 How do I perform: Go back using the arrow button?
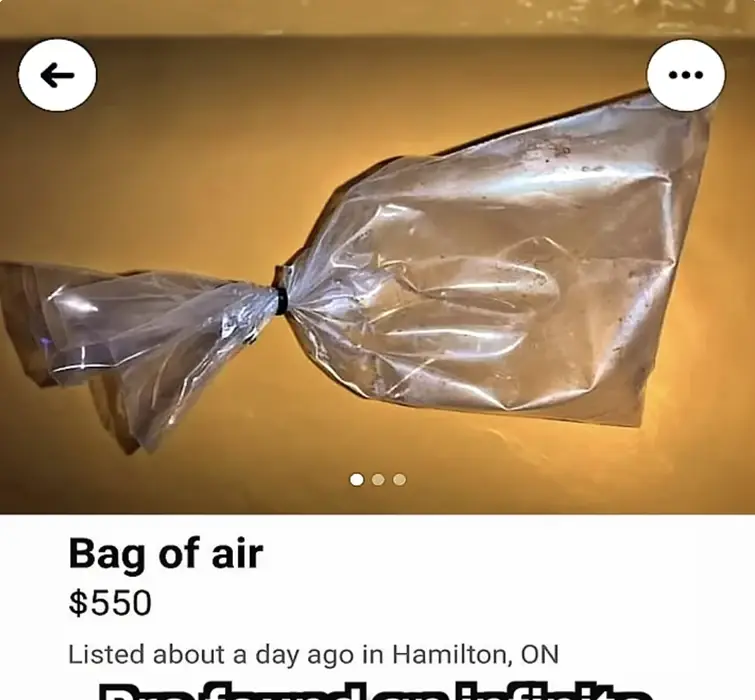[x=58, y=75]
